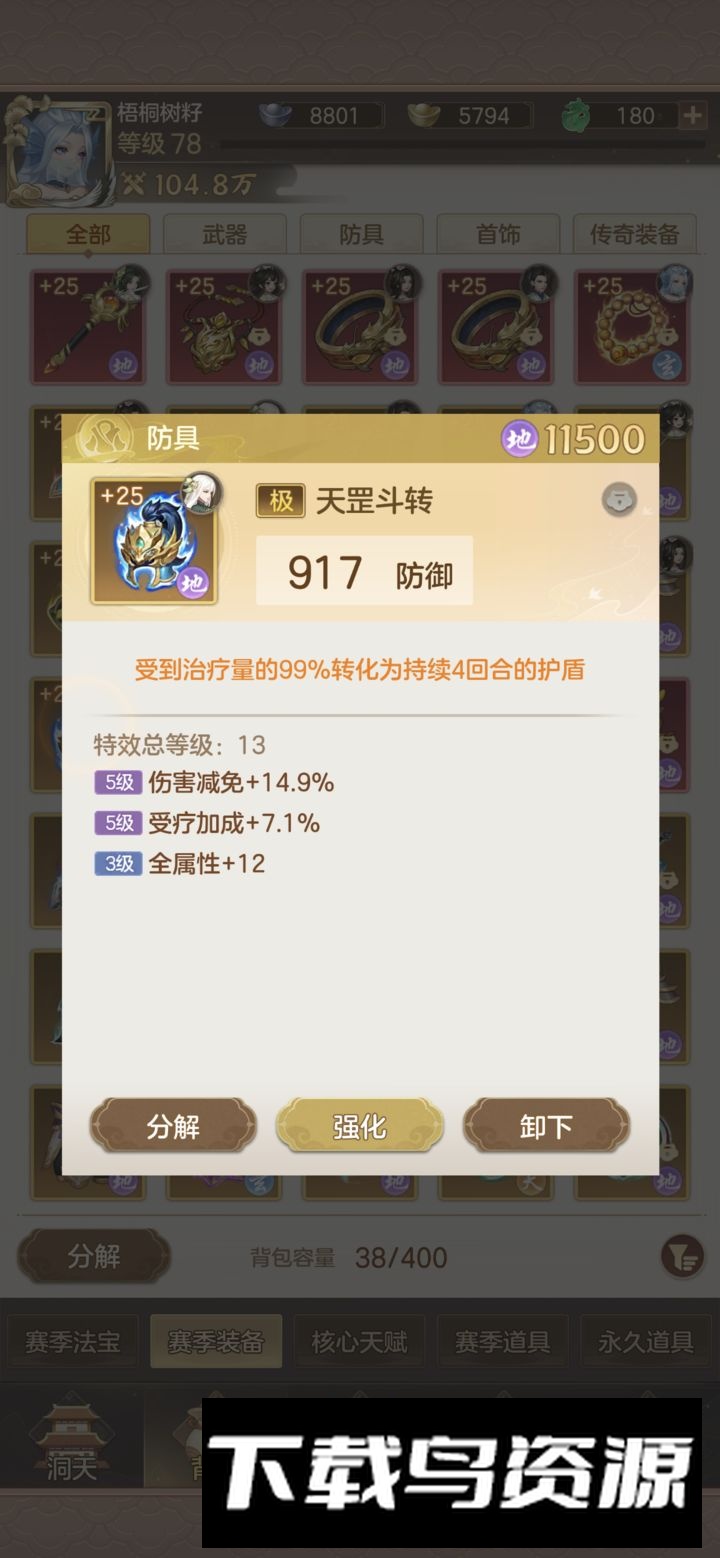Unequip the armor with 卸下
720x1558 pixels.
[546, 1127]
